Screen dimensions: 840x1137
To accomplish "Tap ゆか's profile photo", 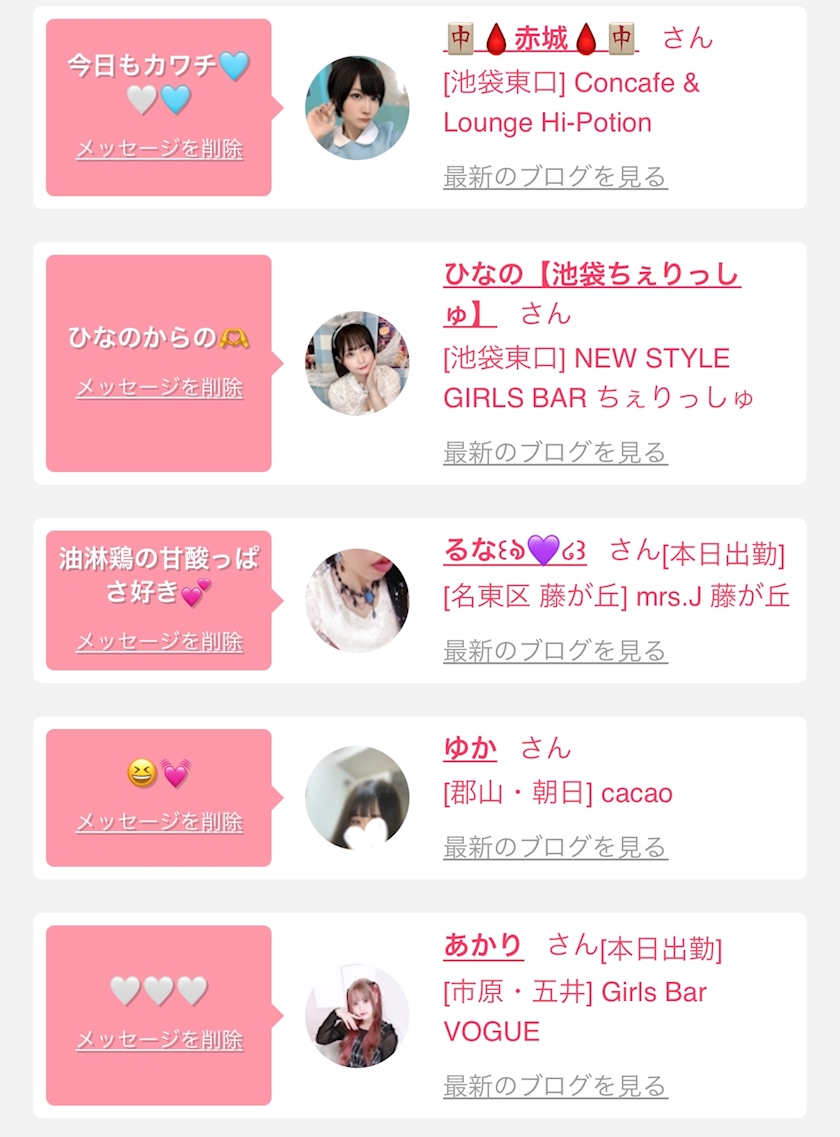I will (357, 798).
